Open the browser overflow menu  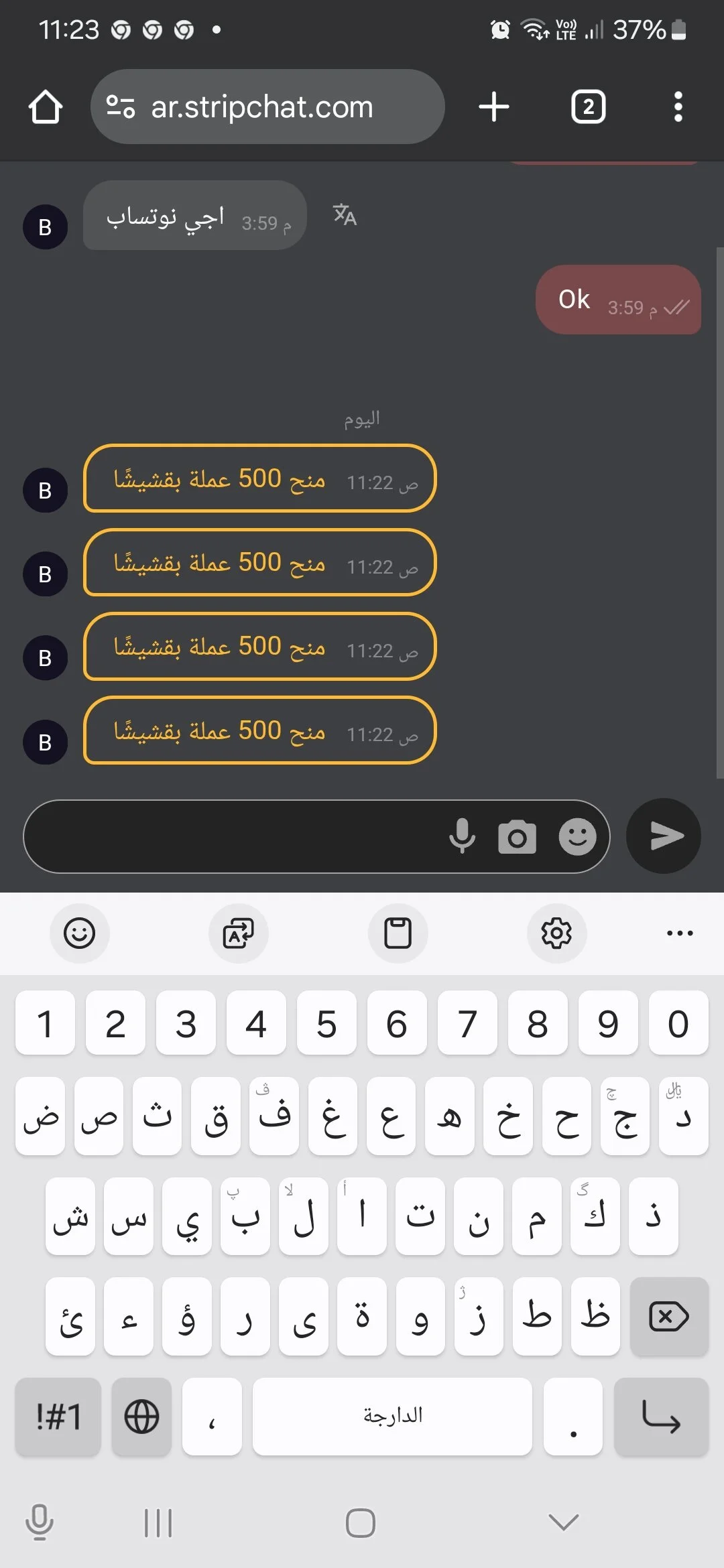678,107
